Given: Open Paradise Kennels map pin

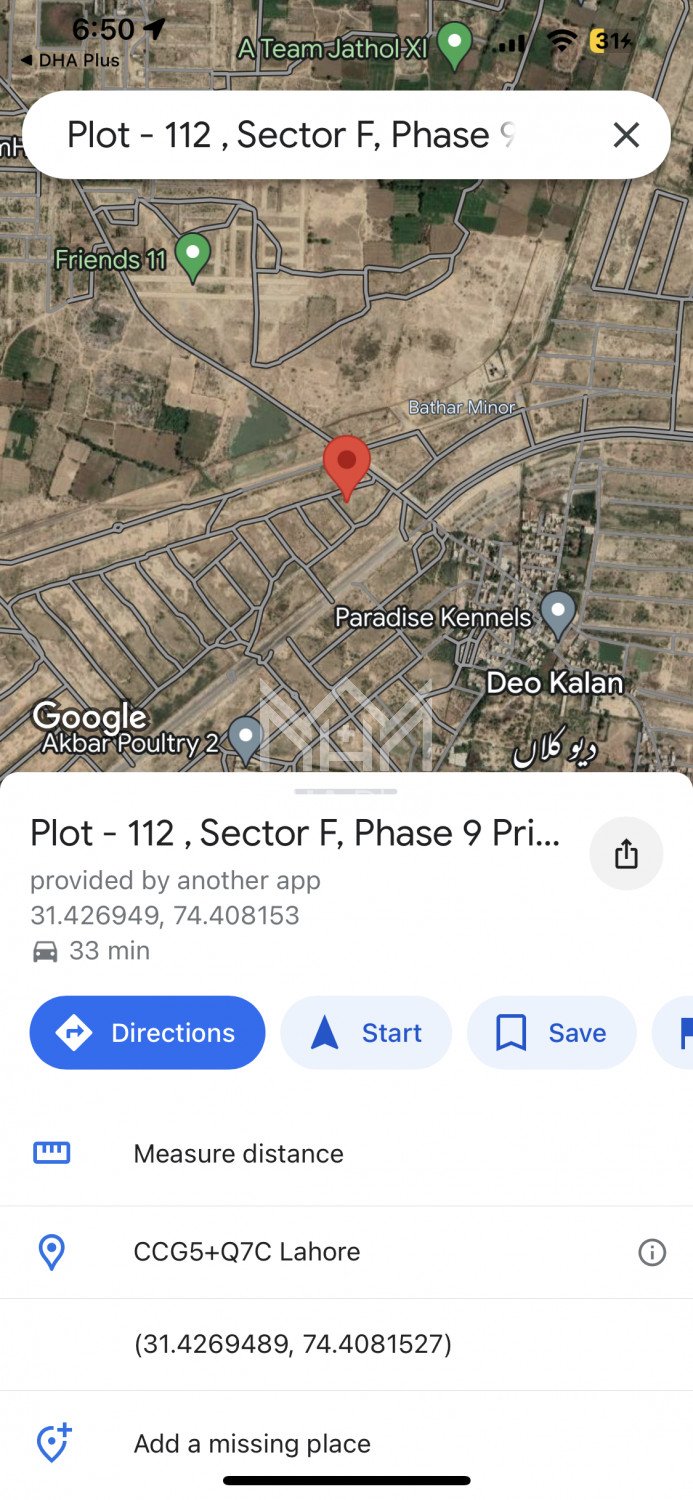Looking at the screenshot, I should point(558,612).
